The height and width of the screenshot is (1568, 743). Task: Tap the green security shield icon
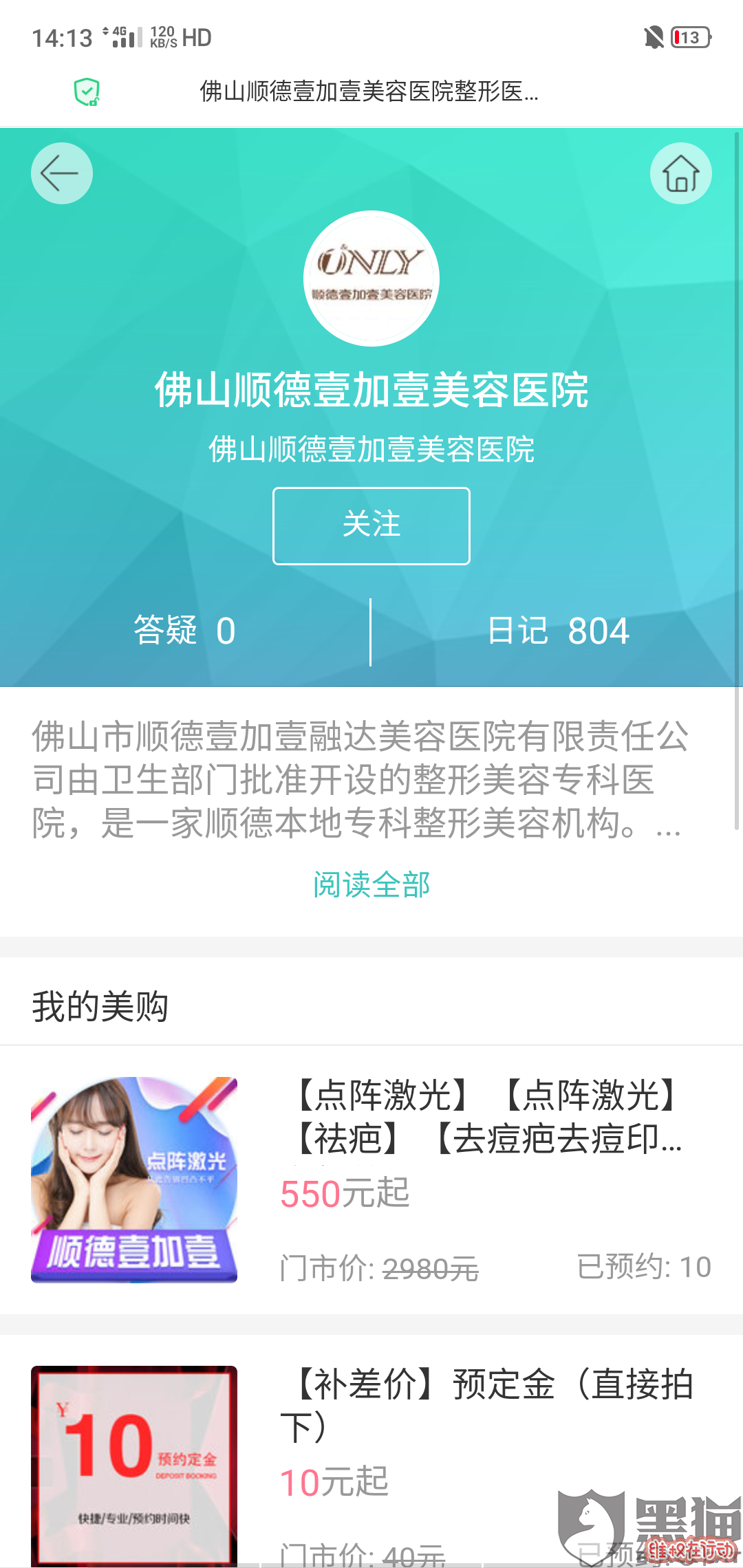[x=87, y=91]
